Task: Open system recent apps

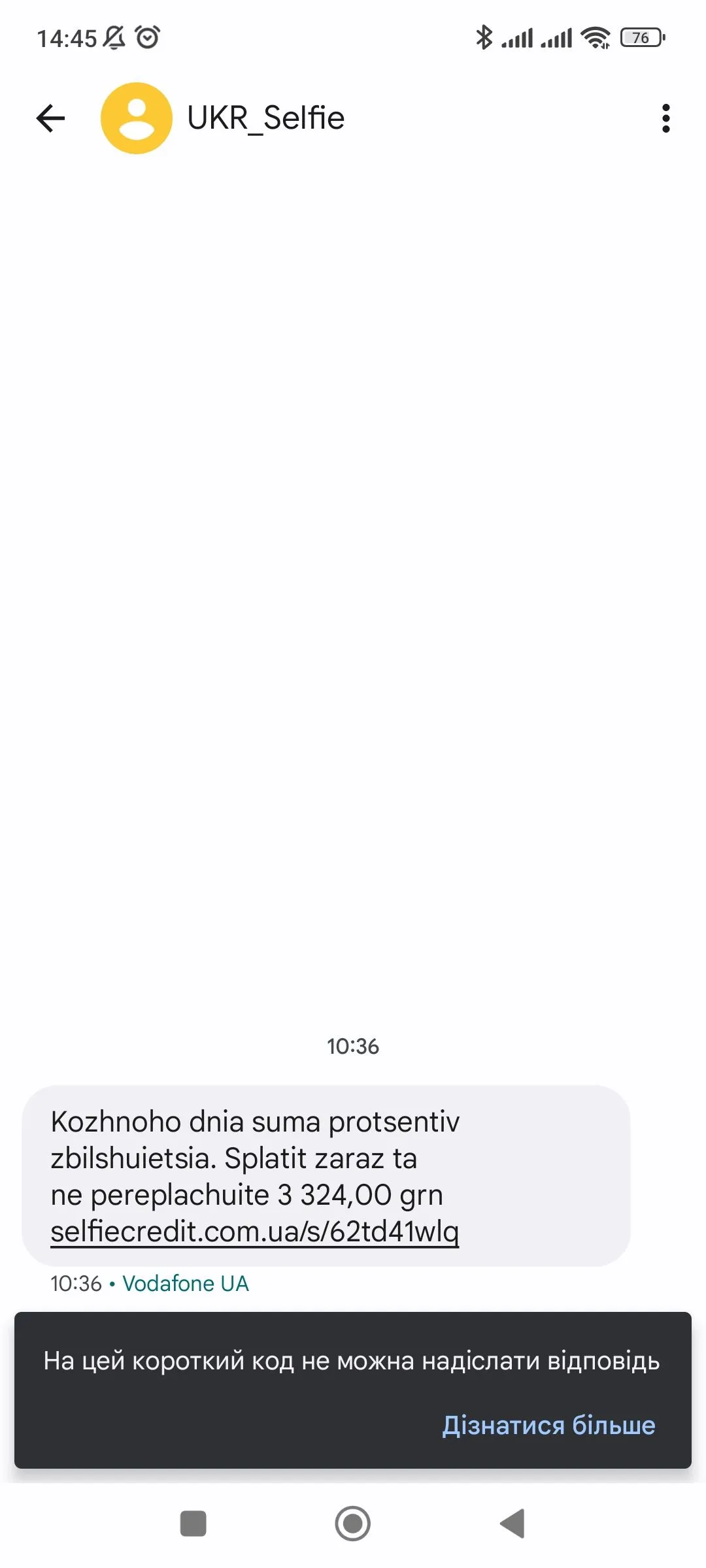Action: click(x=193, y=1524)
